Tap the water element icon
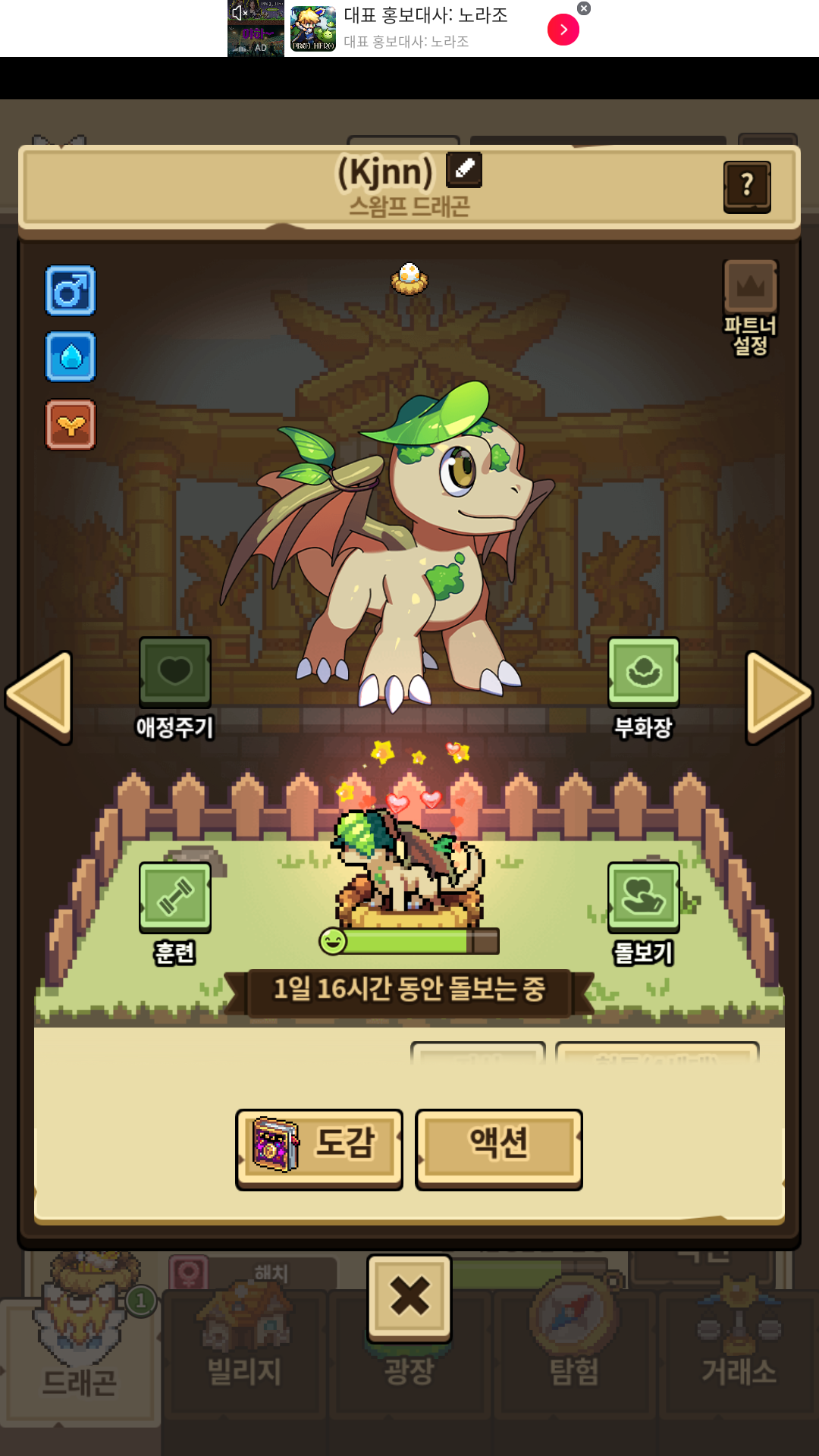Image resolution: width=819 pixels, height=1456 pixels. (71, 356)
